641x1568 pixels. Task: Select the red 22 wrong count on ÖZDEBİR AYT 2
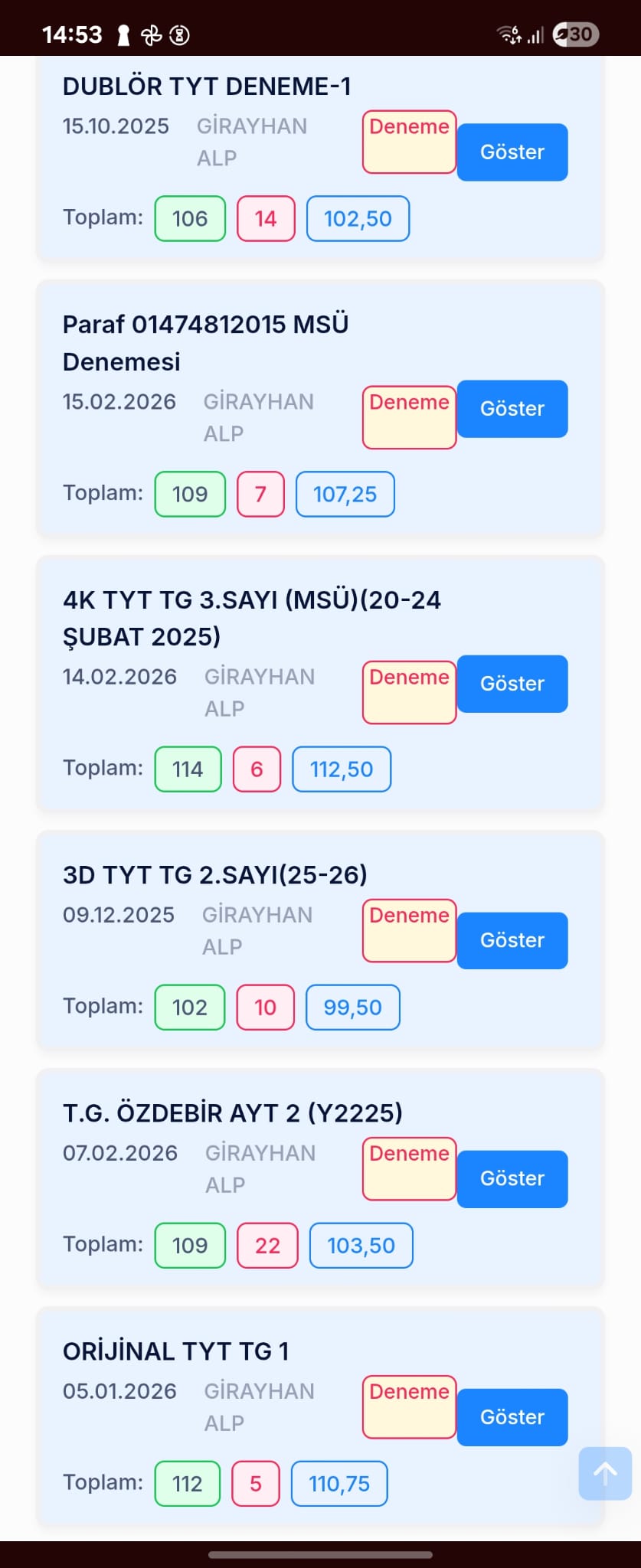tap(267, 1246)
